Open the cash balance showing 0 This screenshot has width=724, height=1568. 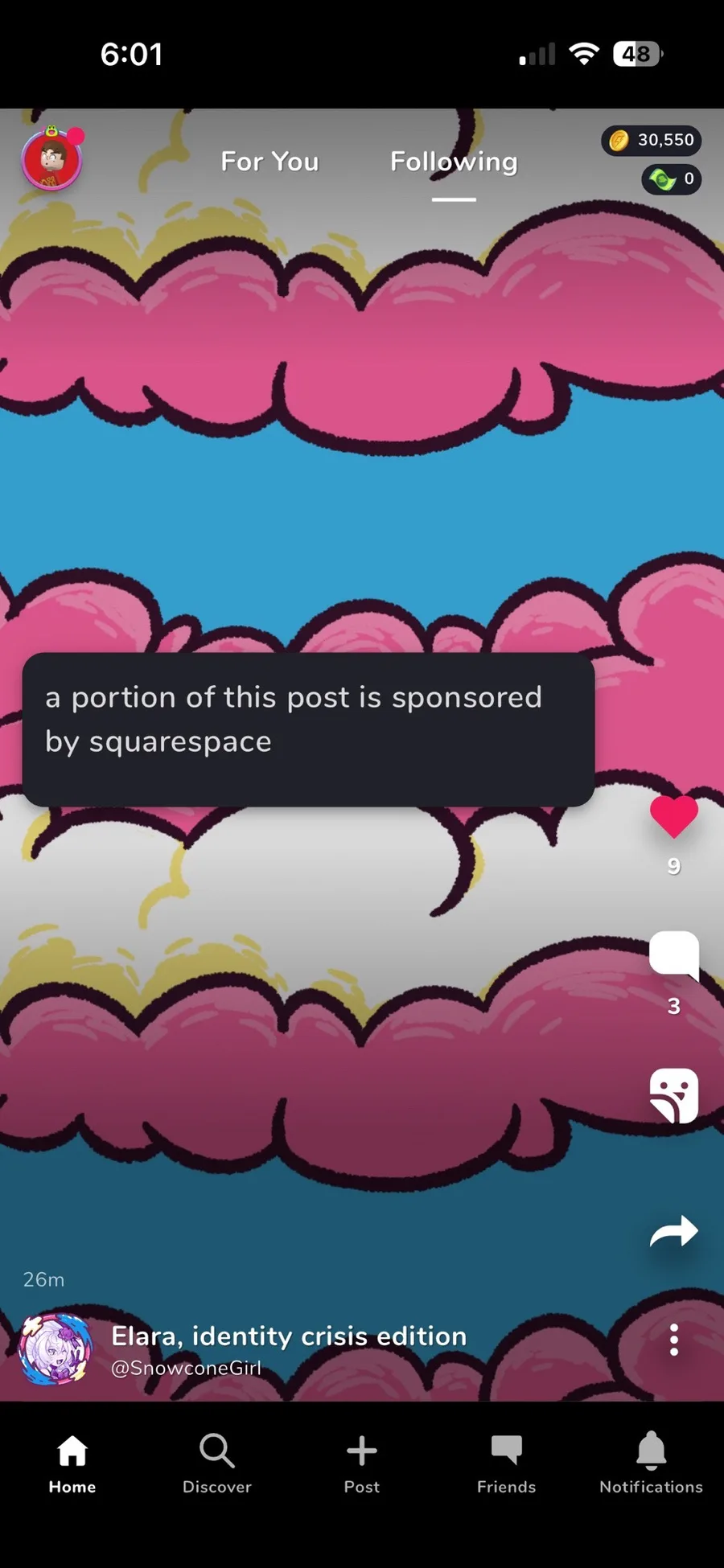[x=672, y=179]
